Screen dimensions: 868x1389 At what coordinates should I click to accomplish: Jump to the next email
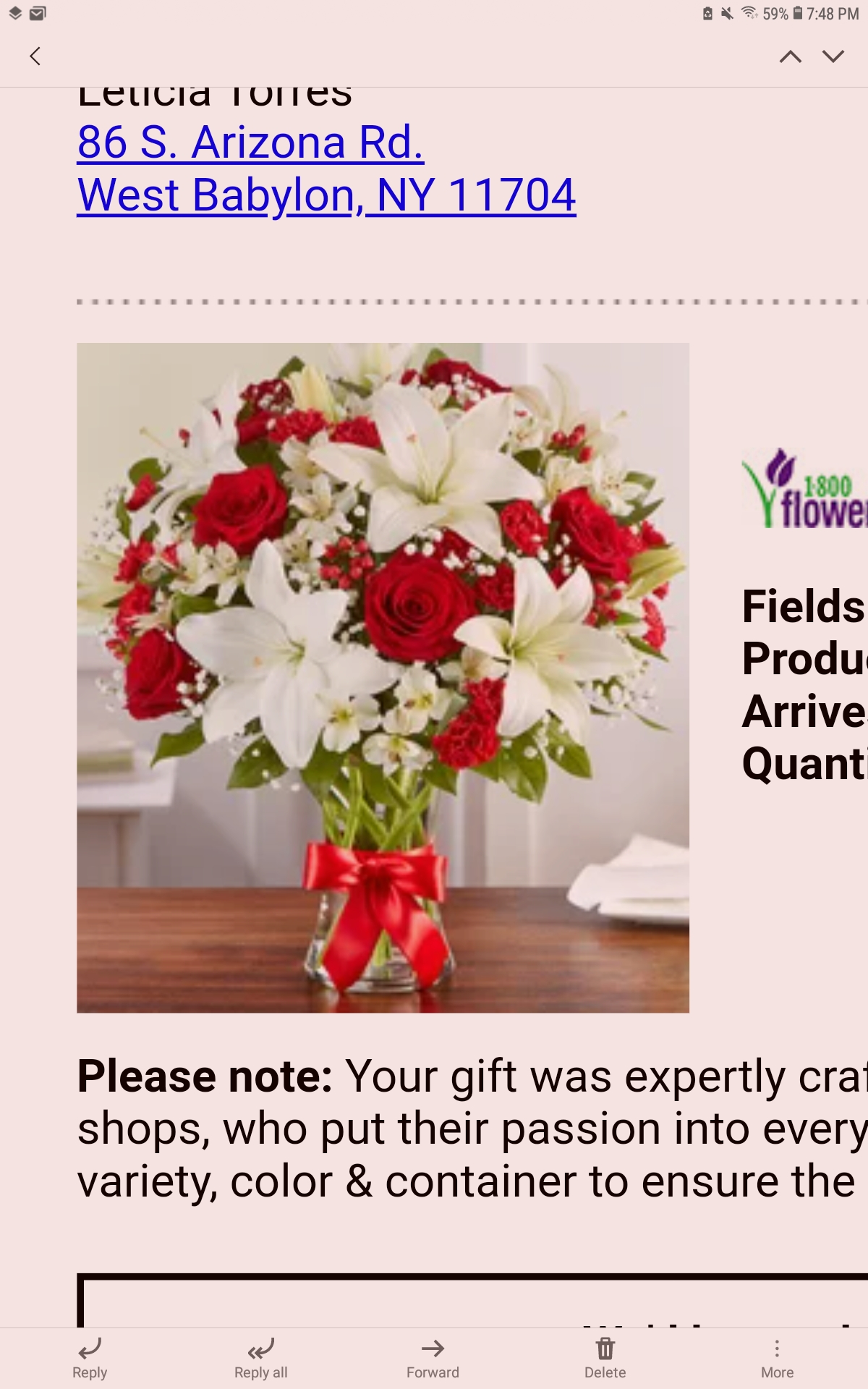point(833,56)
